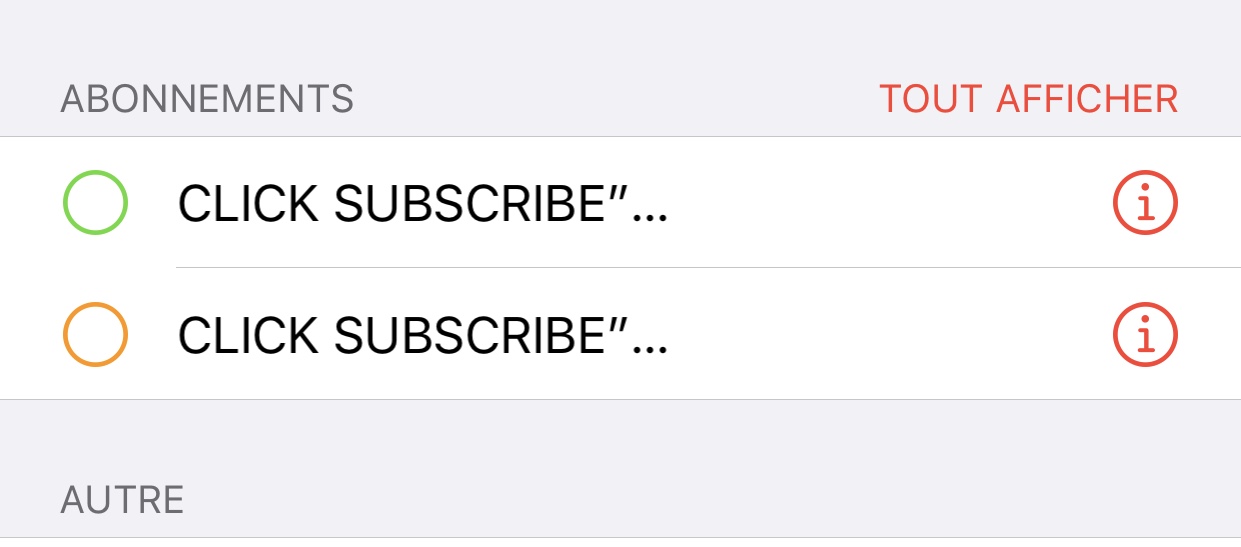Open info for the green-circled subscription
This screenshot has height=547, width=1241.
click(1146, 203)
